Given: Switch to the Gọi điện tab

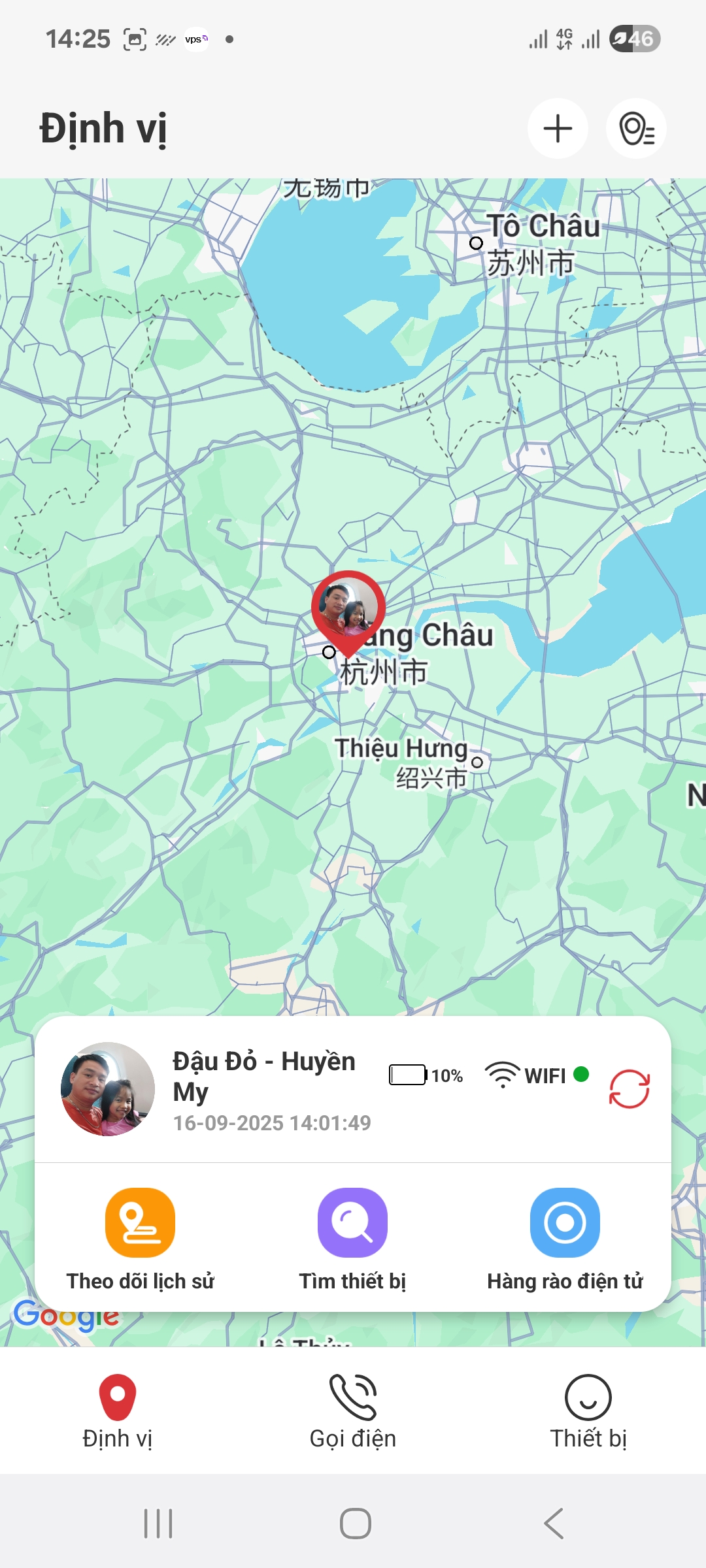Looking at the screenshot, I should tap(353, 1411).
